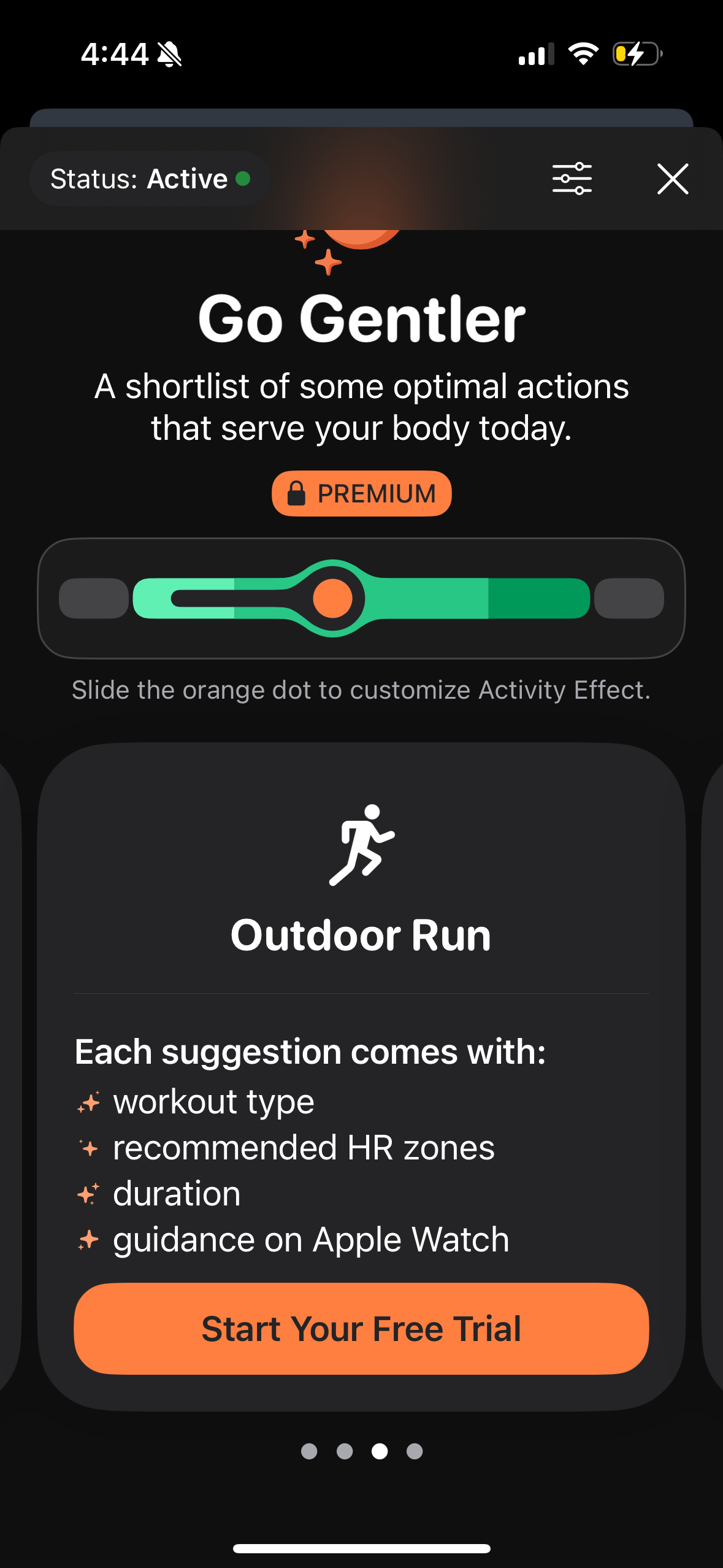Open the filter settings sliders icon
723x1568 pixels.
click(x=572, y=179)
